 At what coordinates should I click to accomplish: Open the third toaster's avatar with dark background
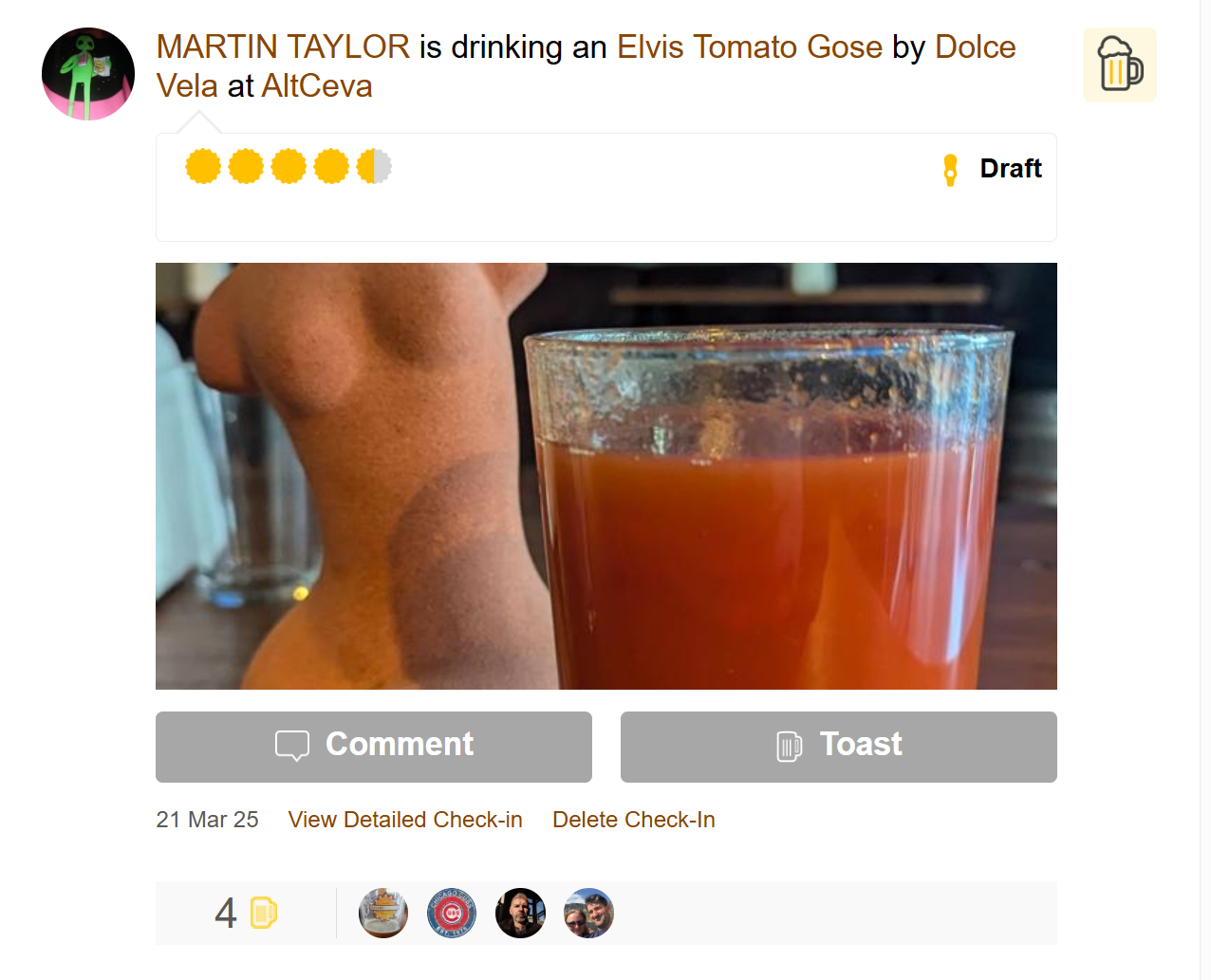point(520,914)
